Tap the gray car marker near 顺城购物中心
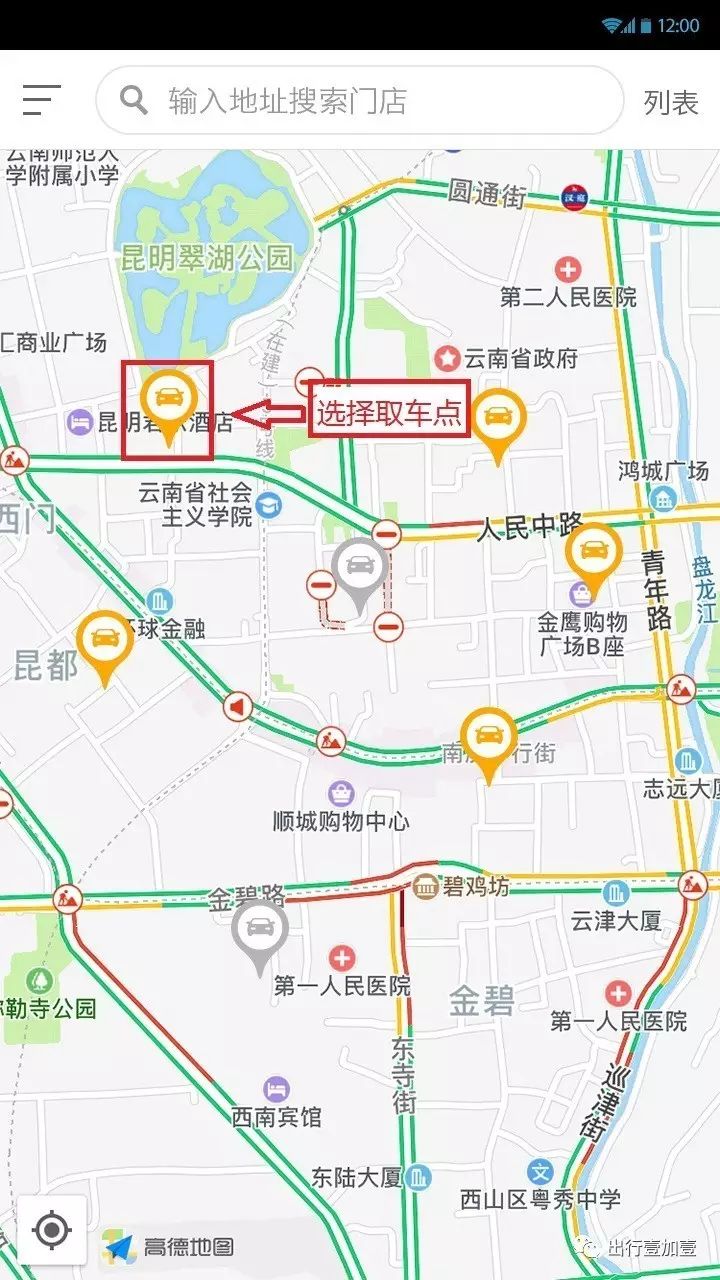 coord(360,567)
